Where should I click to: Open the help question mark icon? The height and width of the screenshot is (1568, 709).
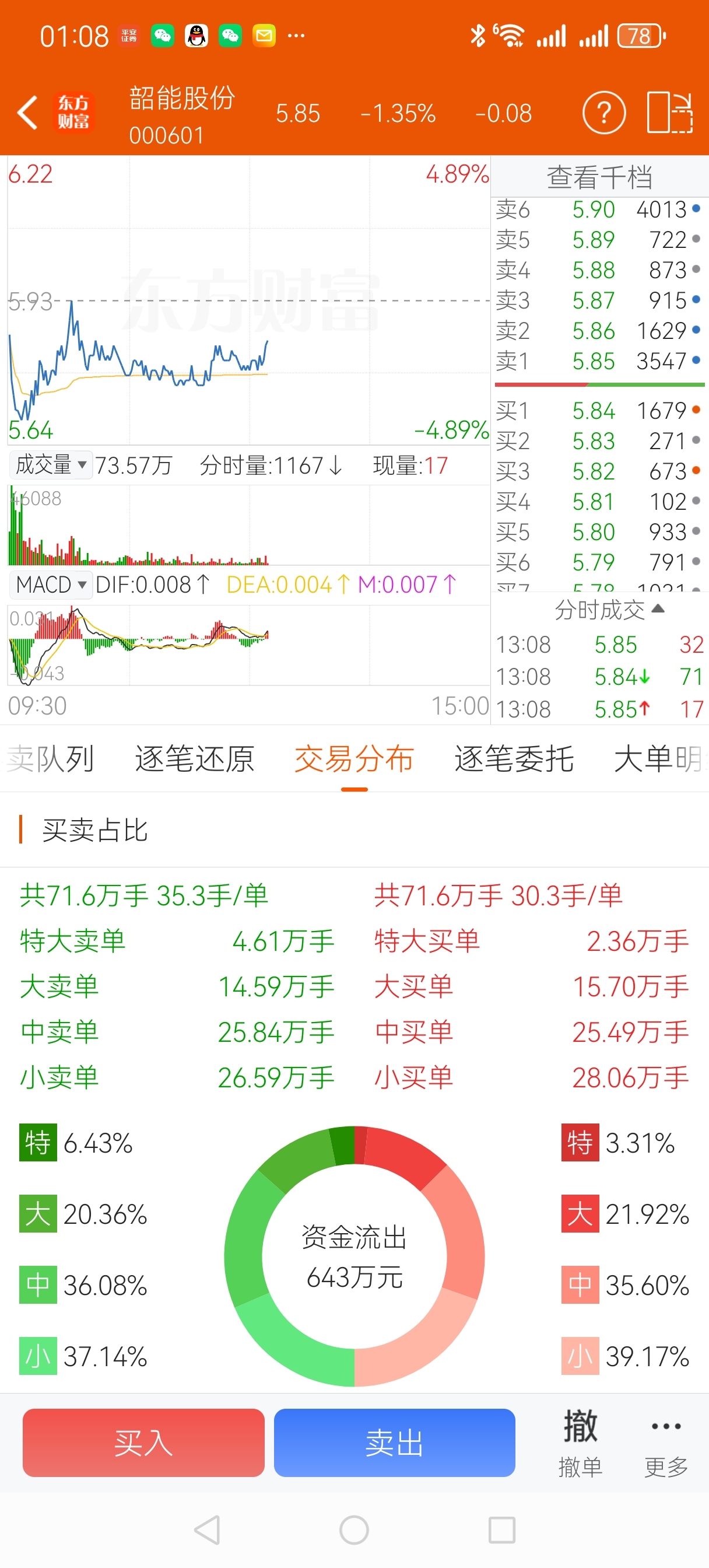[x=603, y=113]
